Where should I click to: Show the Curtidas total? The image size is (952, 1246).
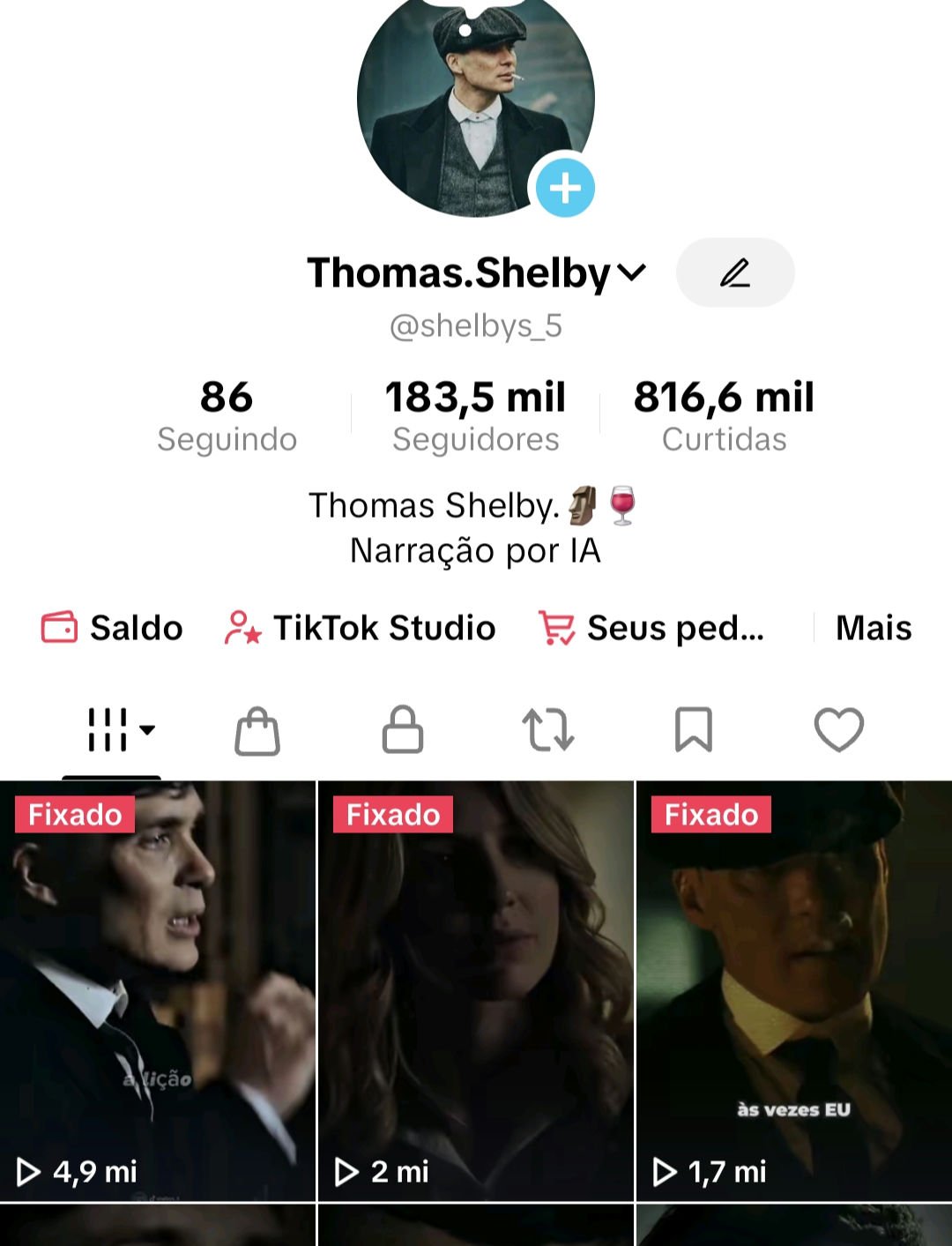point(724,414)
